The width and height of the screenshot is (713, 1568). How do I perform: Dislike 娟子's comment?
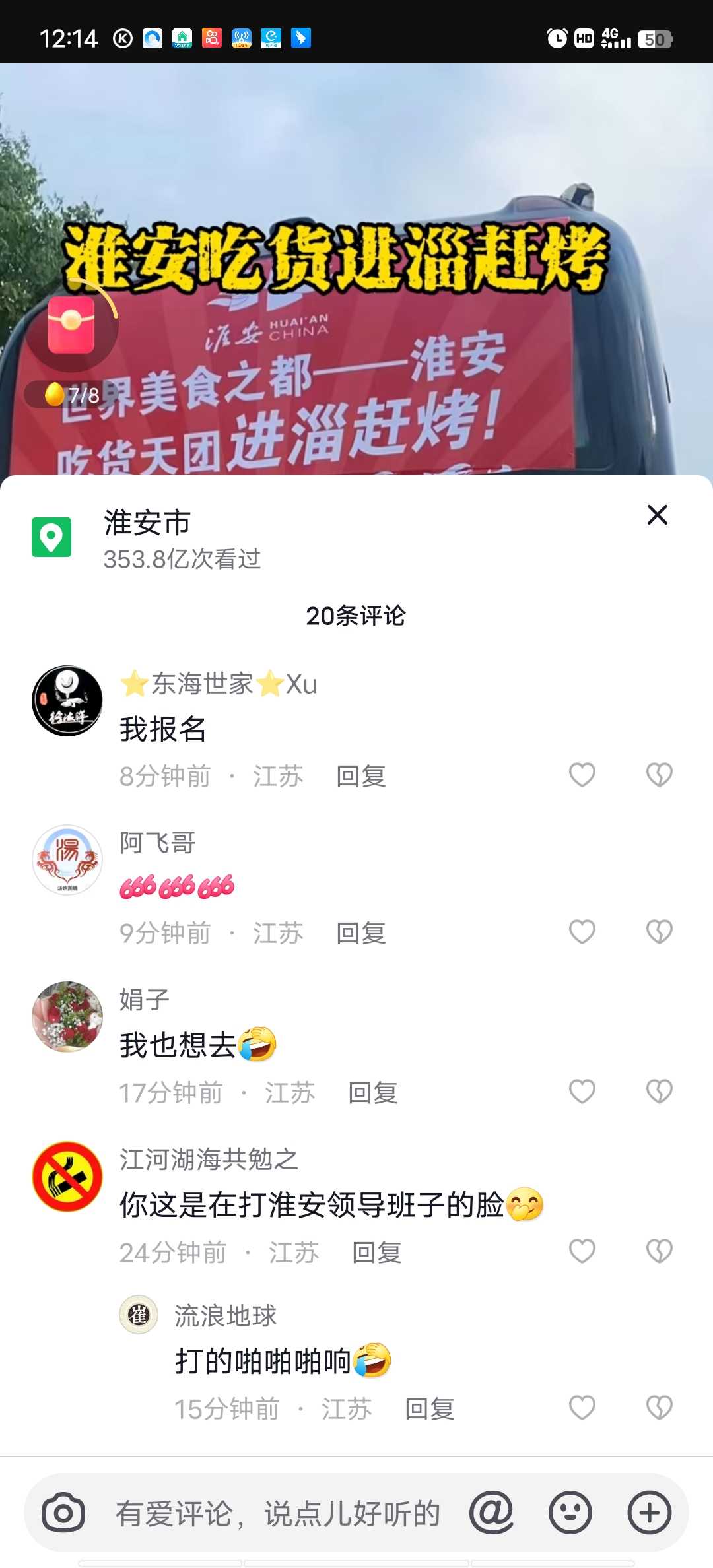[x=659, y=1092]
